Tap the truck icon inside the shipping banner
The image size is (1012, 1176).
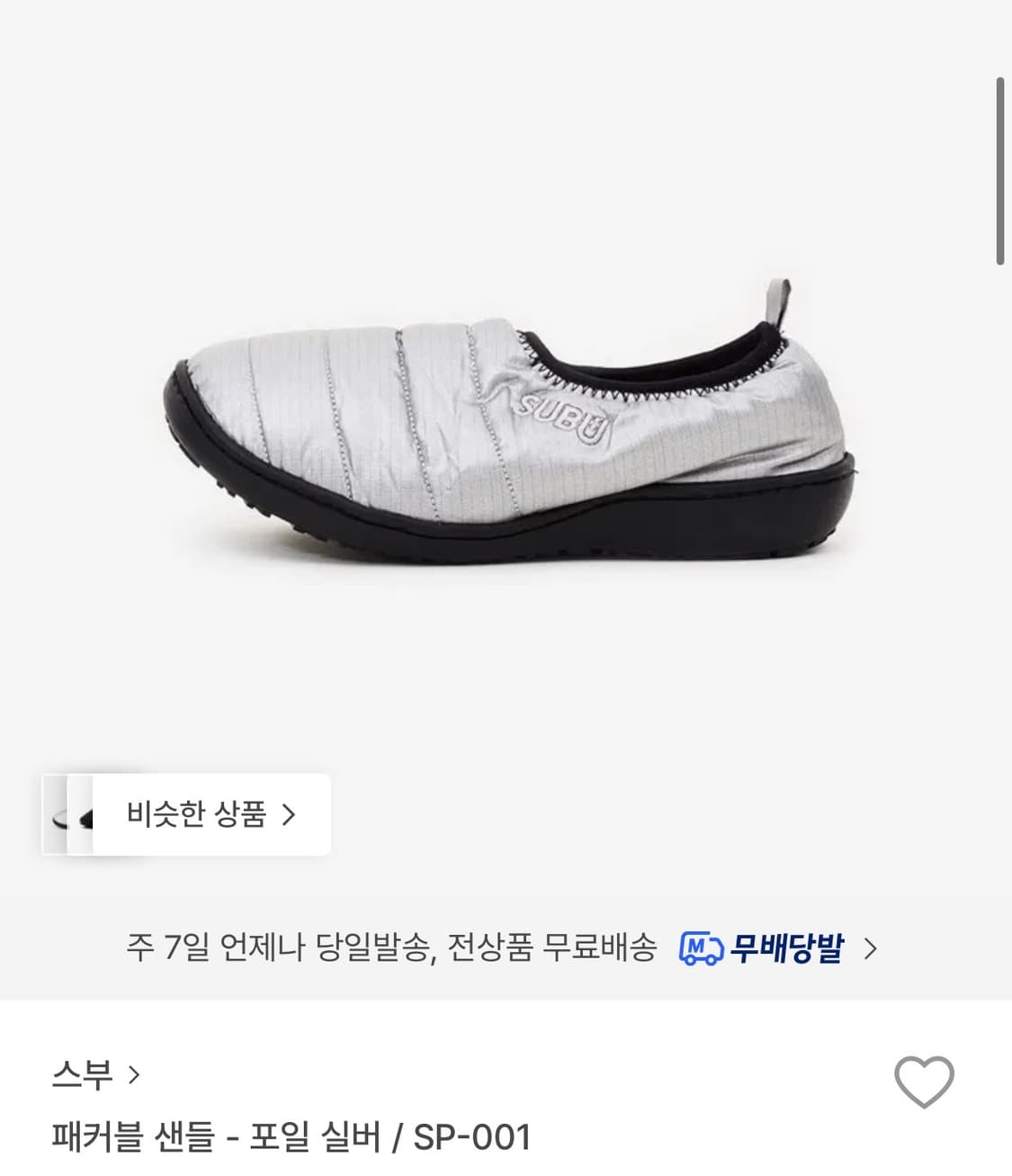pyautogui.click(x=703, y=946)
